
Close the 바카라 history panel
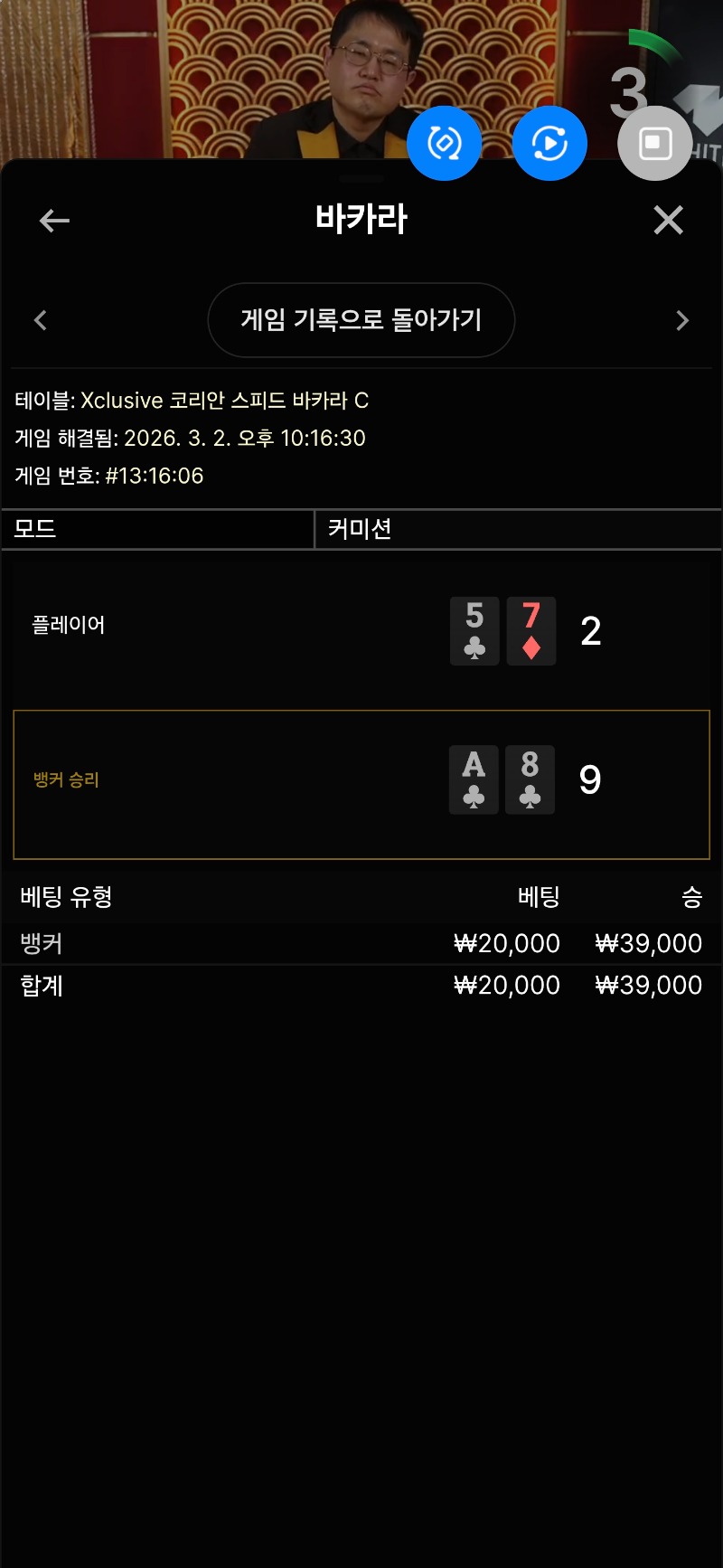click(668, 220)
